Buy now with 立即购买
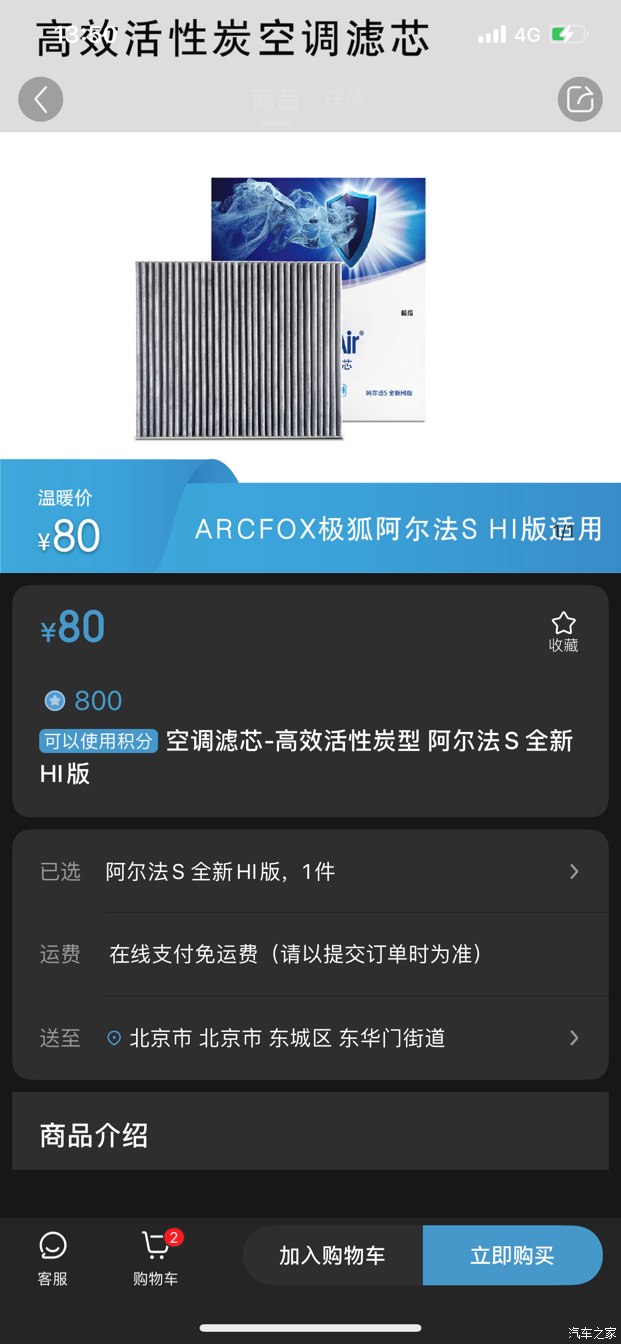This screenshot has height=1344, width=621. (512, 1256)
